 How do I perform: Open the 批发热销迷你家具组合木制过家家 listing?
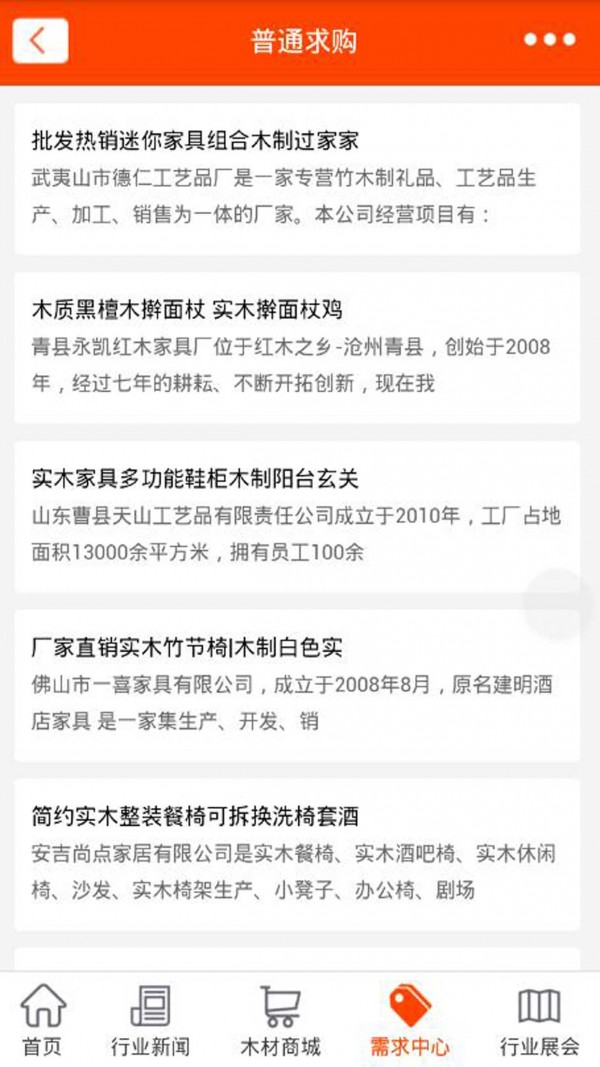[x=297, y=178]
